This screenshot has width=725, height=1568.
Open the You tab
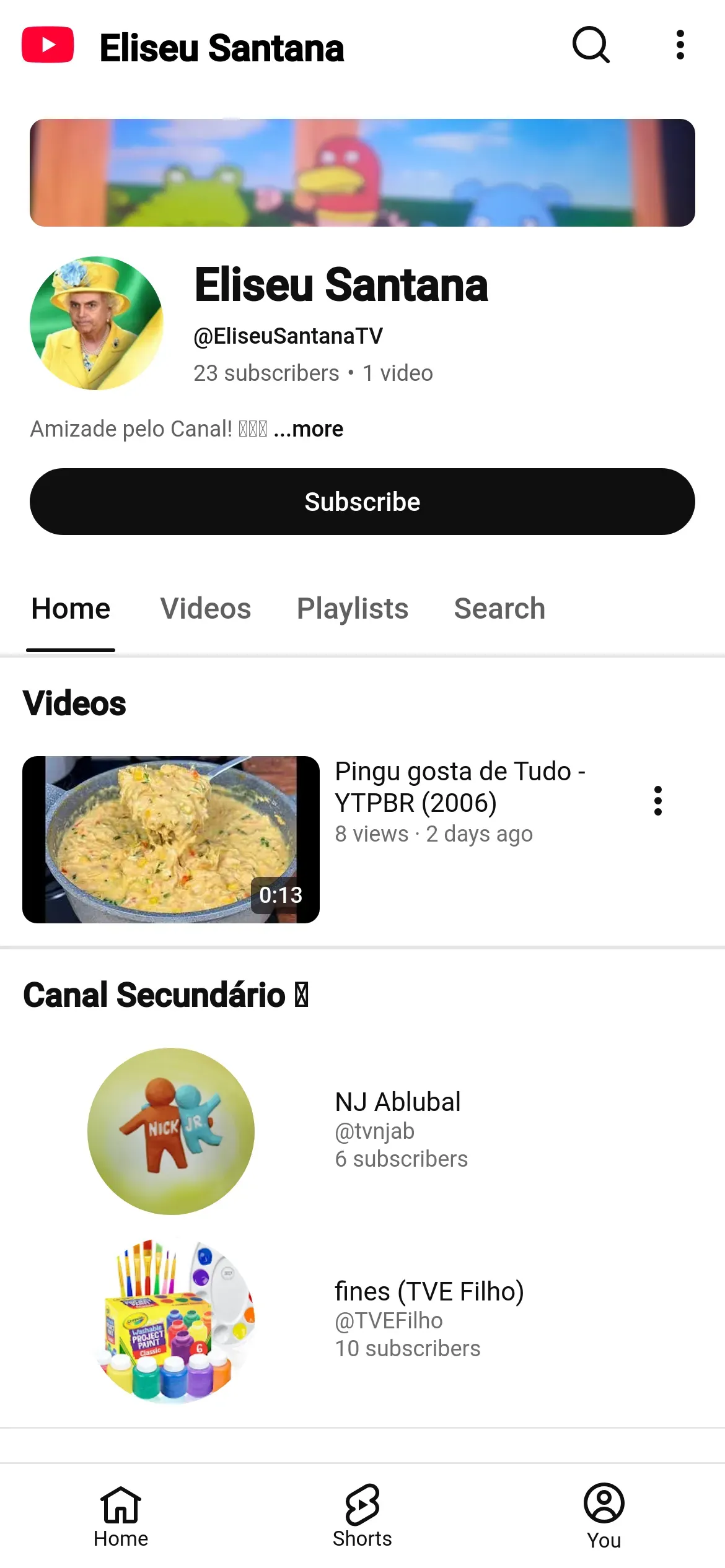(x=604, y=1515)
